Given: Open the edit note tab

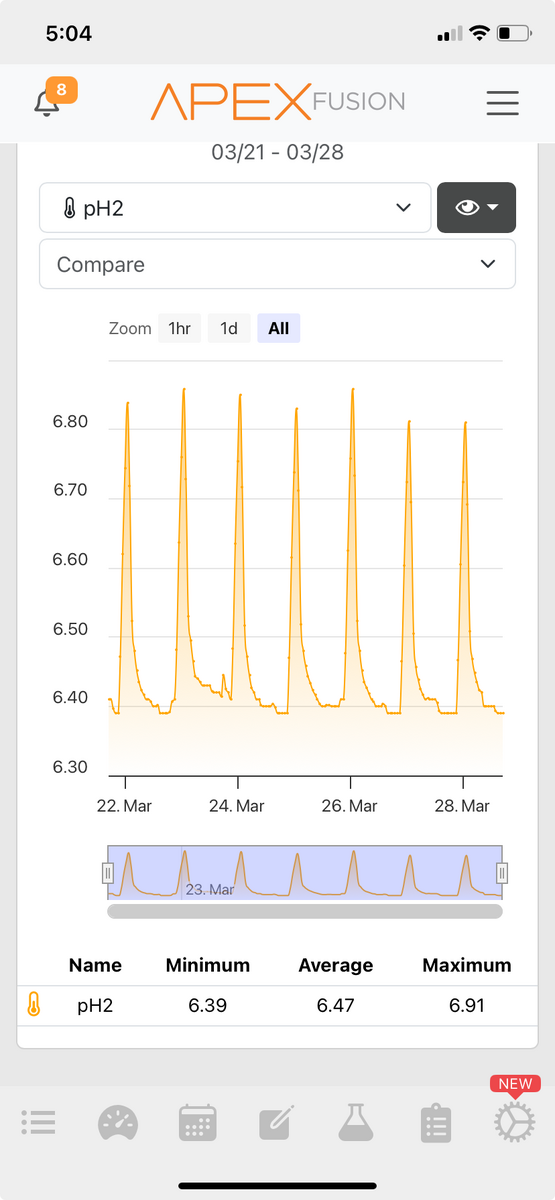Looking at the screenshot, I should point(276,1123).
